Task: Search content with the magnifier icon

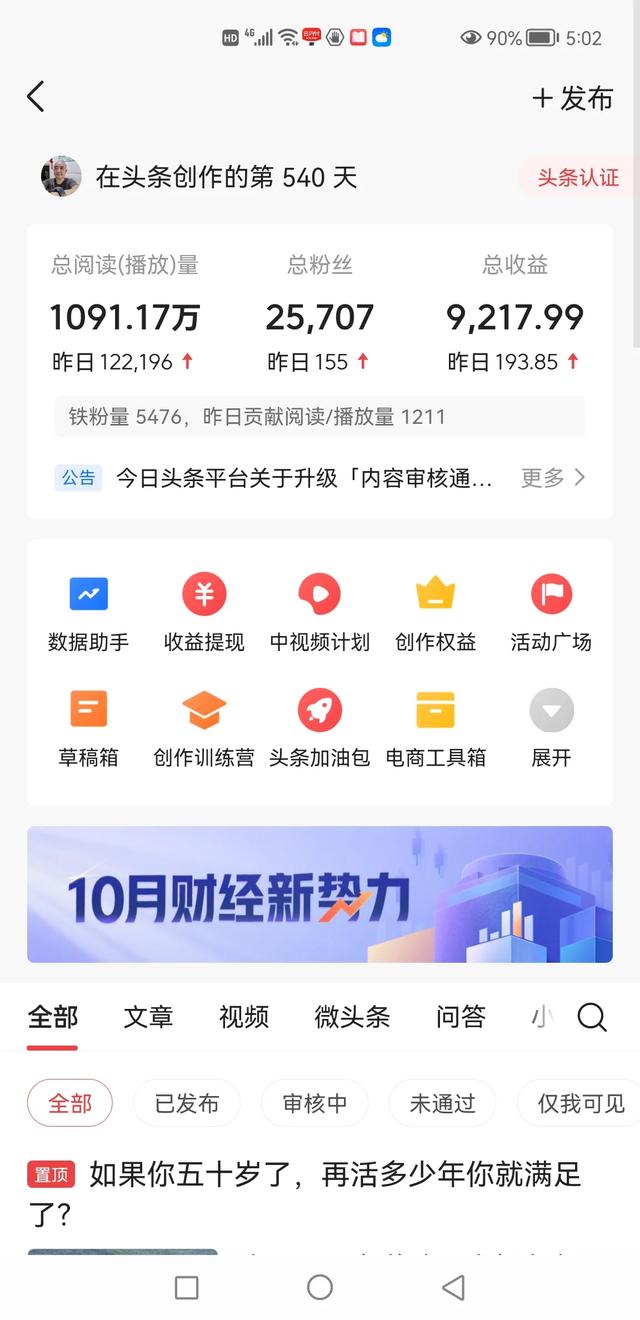Action: (592, 1018)
